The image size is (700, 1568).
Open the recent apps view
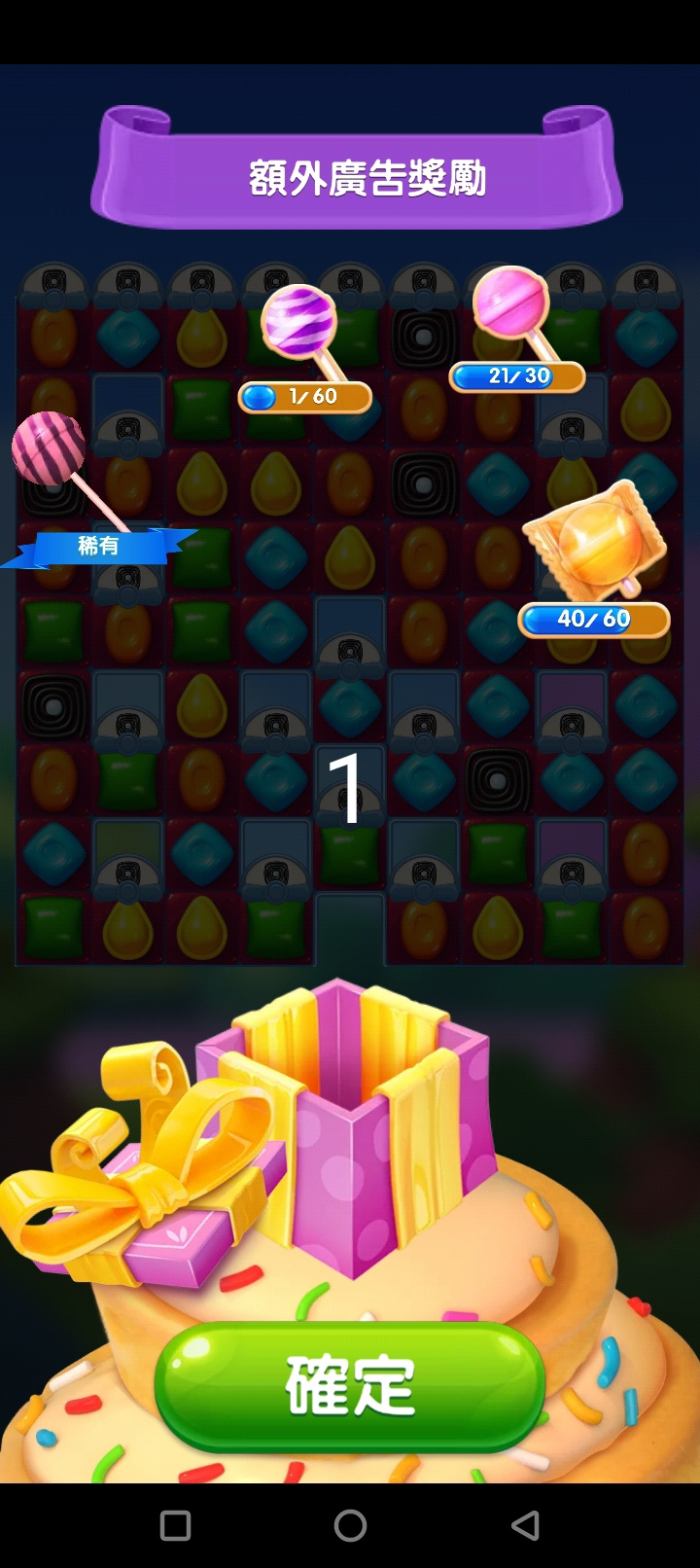[175, 1525]
